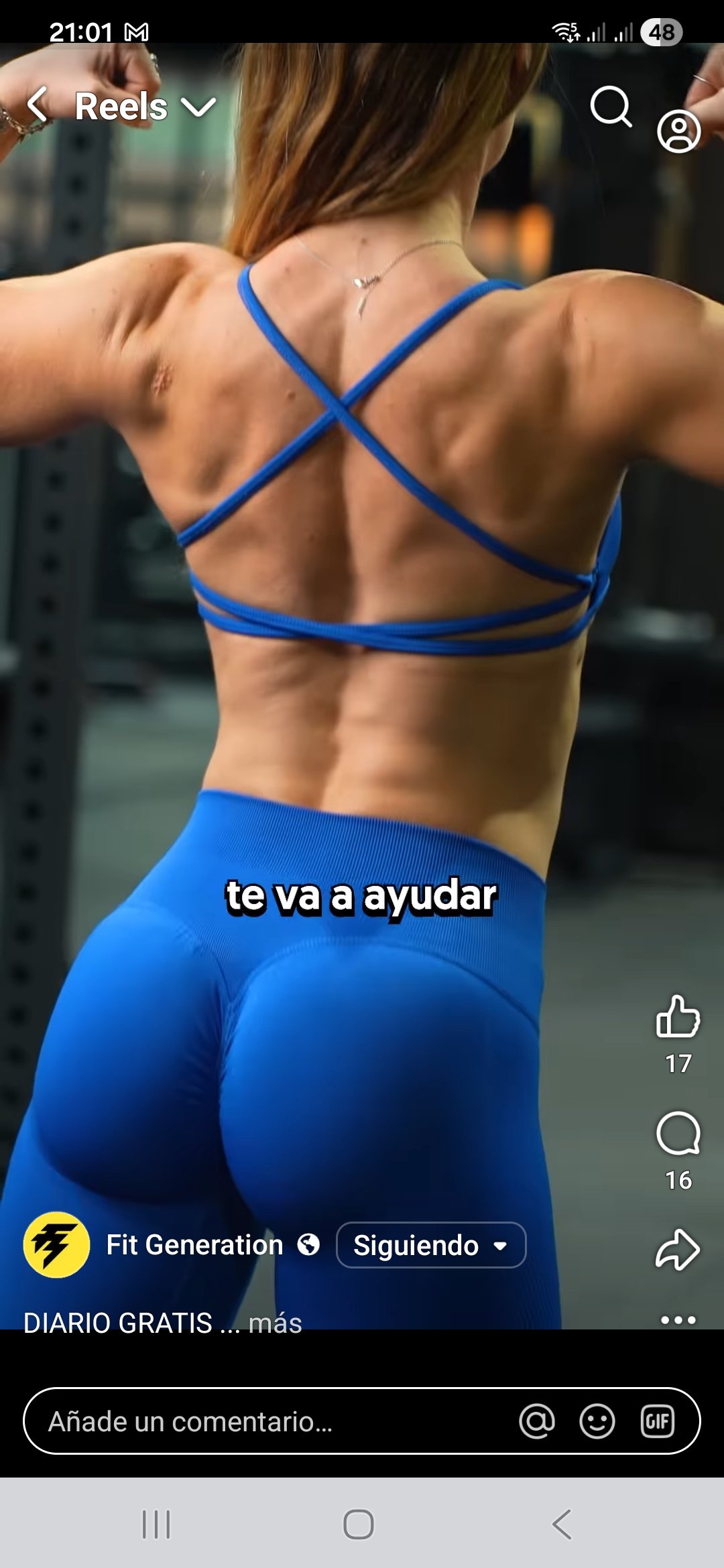Add a GIF to the comment
Viewport: 724px width, 1568px height.
coord(657,1421)
